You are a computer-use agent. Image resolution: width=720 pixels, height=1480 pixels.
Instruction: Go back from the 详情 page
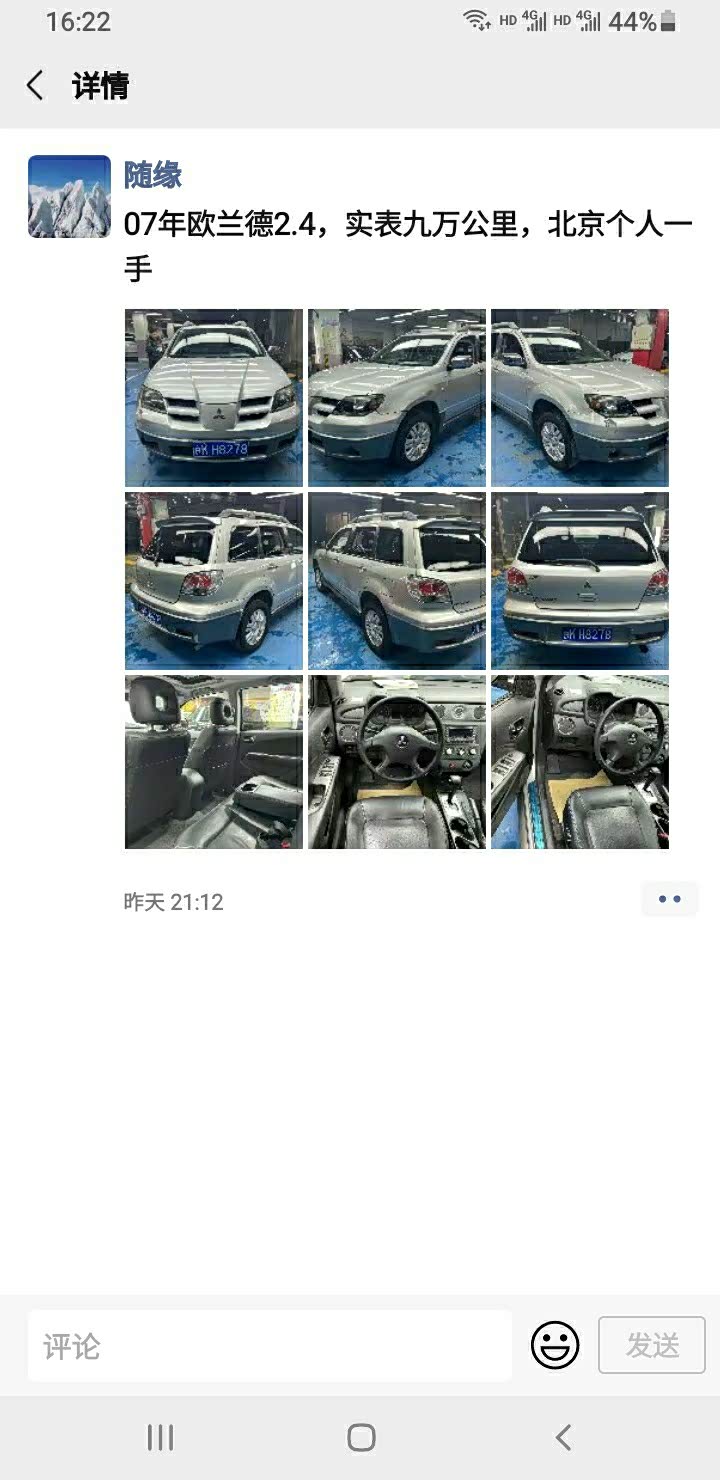coord(35,86)
